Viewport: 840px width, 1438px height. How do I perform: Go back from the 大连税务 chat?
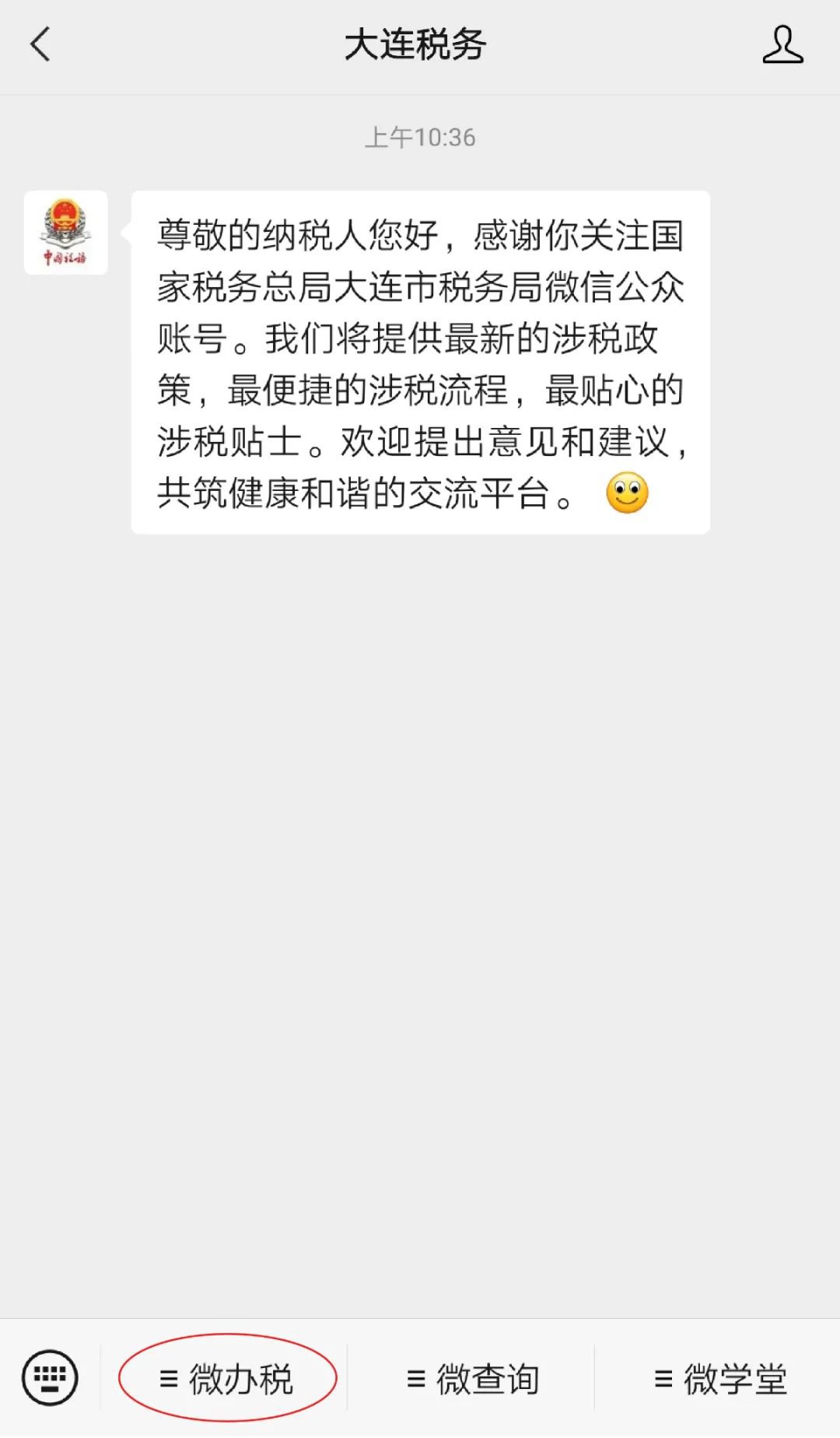point(40,44)
